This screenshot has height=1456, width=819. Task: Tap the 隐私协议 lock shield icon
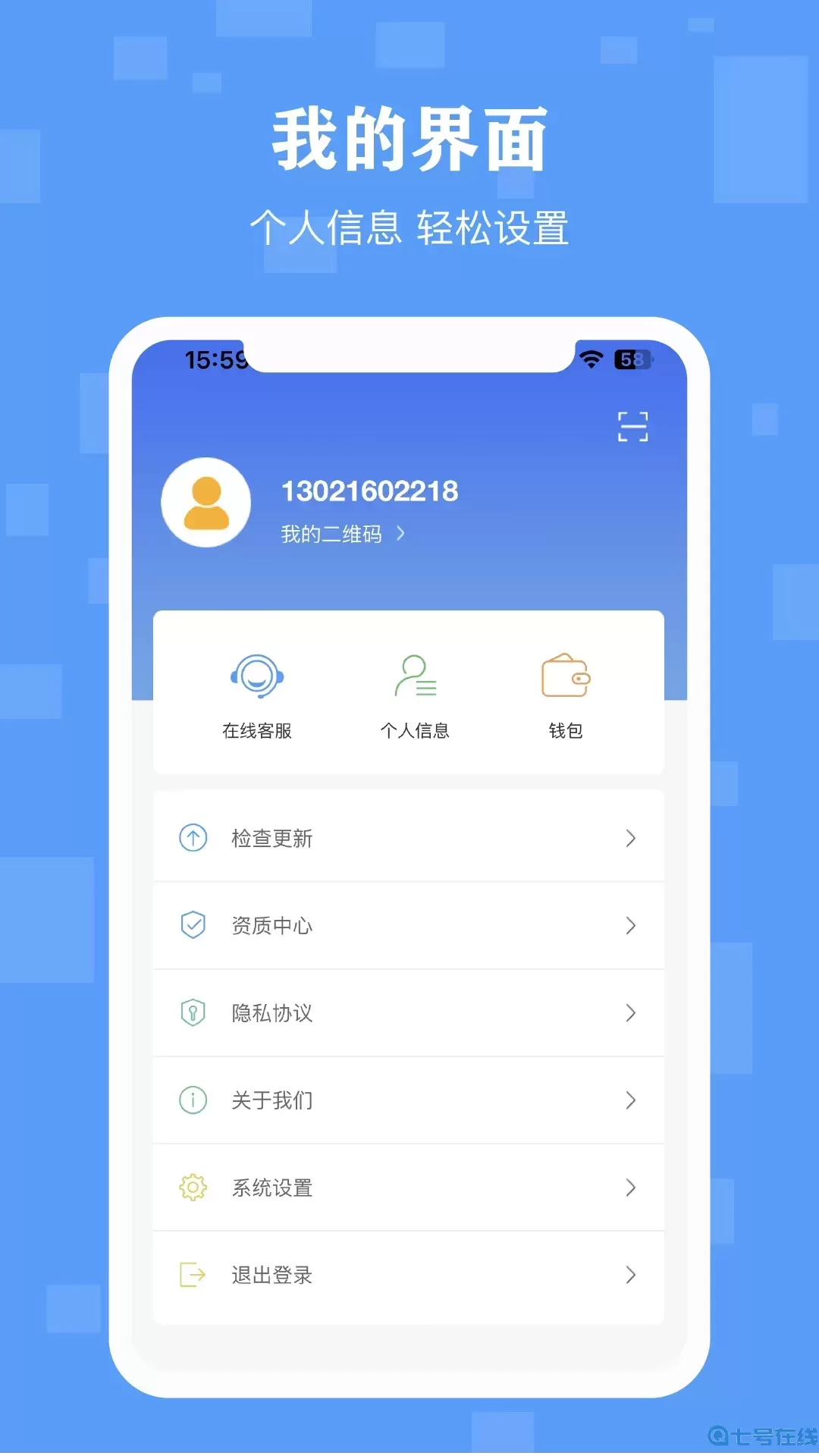[x=193, y=1012]
